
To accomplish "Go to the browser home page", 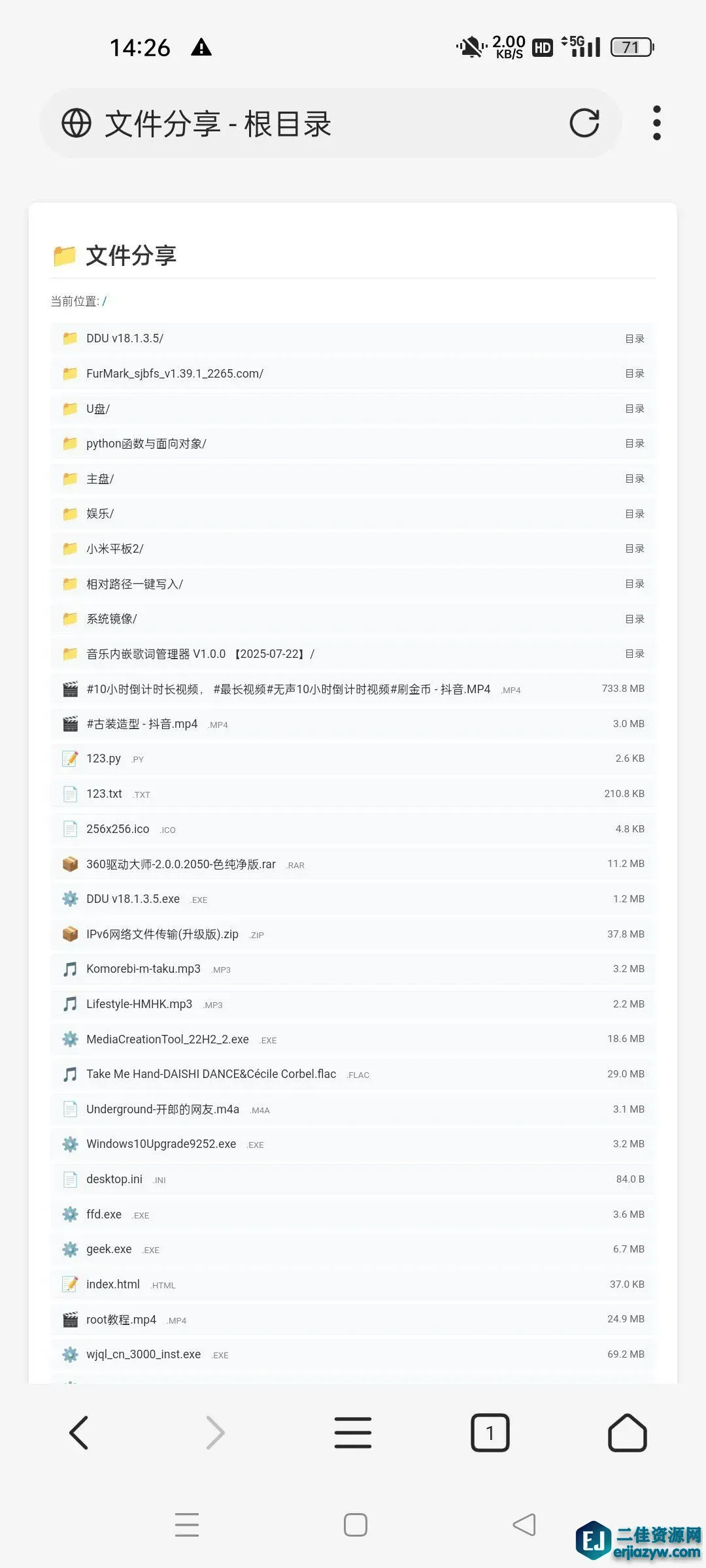I will click(627, 1433).
